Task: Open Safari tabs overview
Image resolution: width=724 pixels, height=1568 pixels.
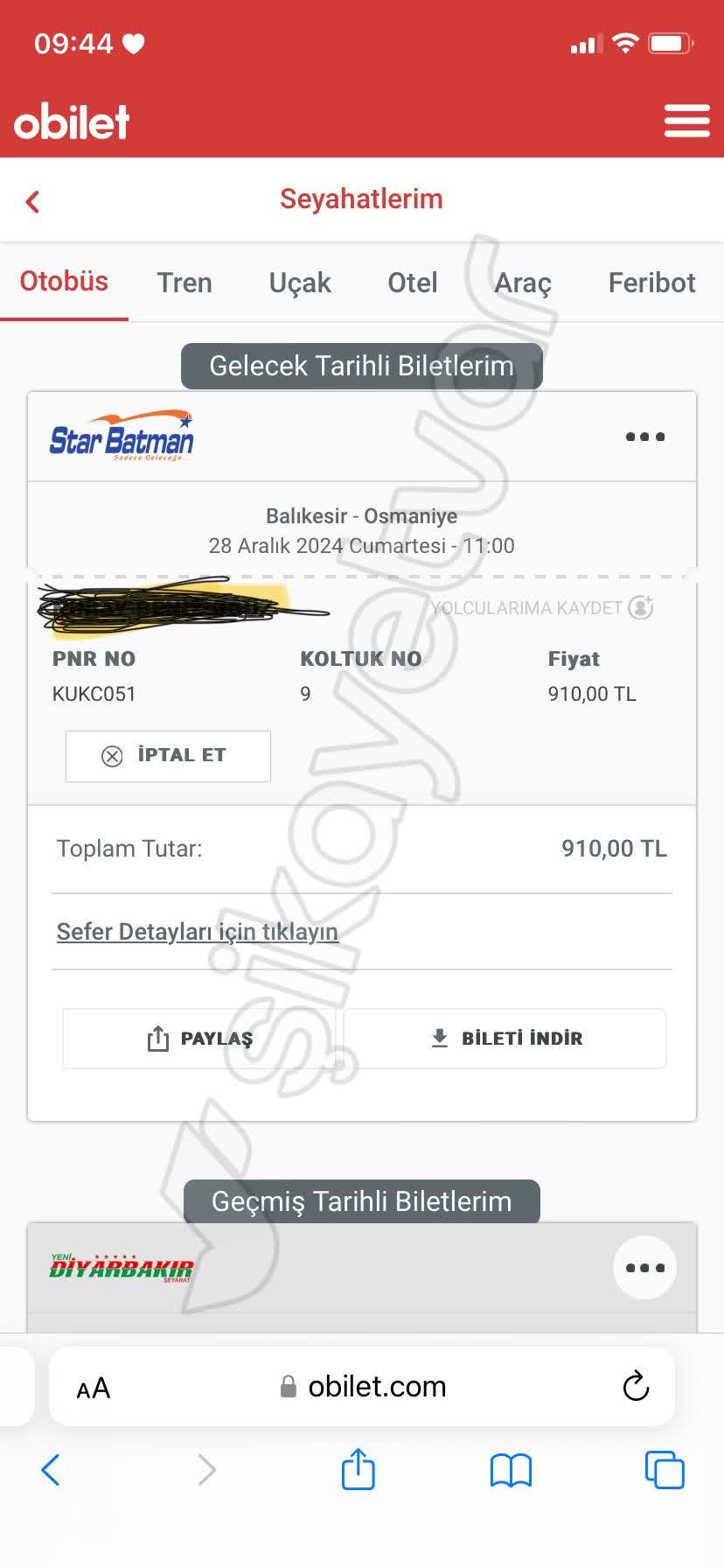Action: pyautogui.click(x=664, y=1470)
